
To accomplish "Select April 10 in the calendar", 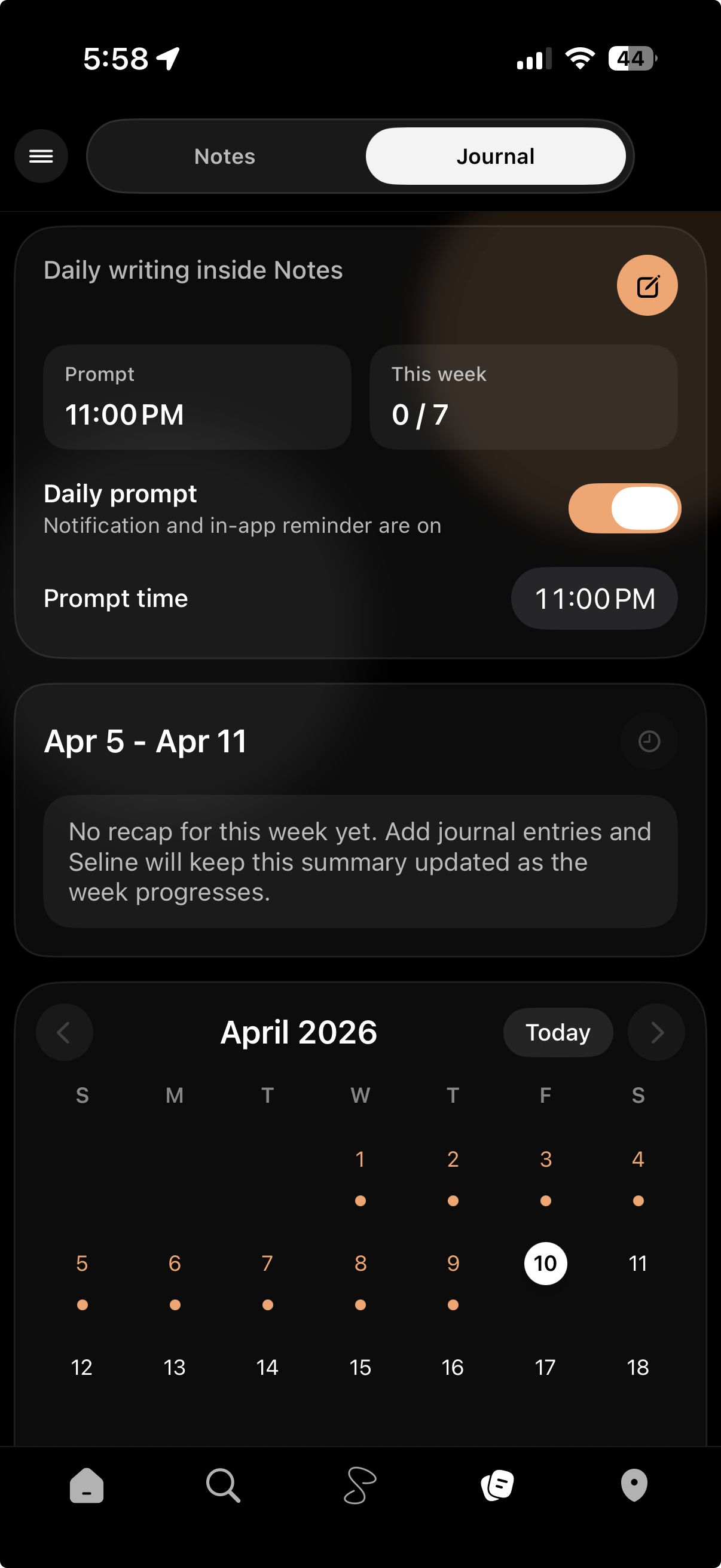I will point(545,1263).
